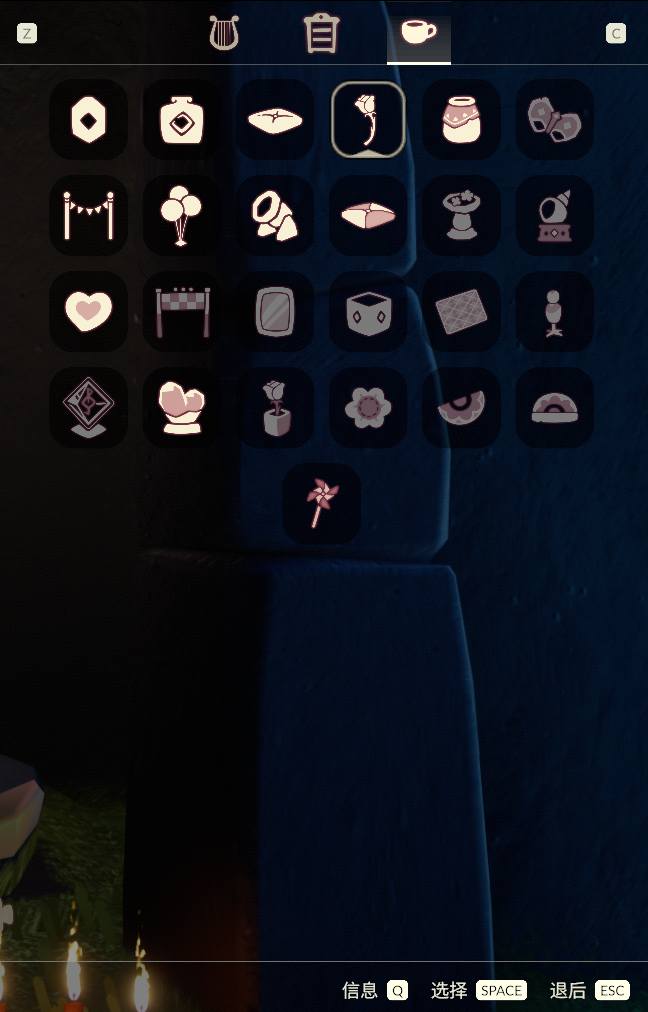
Task: Go back using the 退后 button
Action: (x=589, y=990)
